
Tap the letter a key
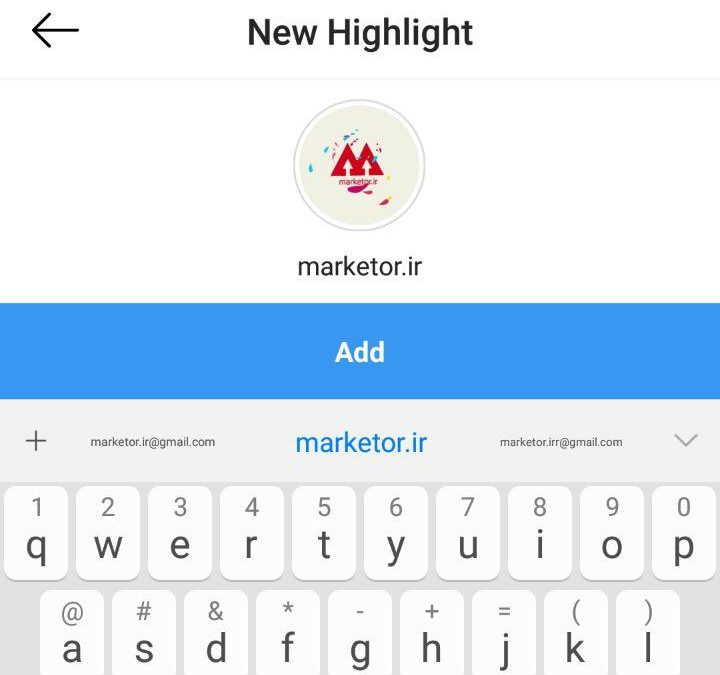(72, 634)
